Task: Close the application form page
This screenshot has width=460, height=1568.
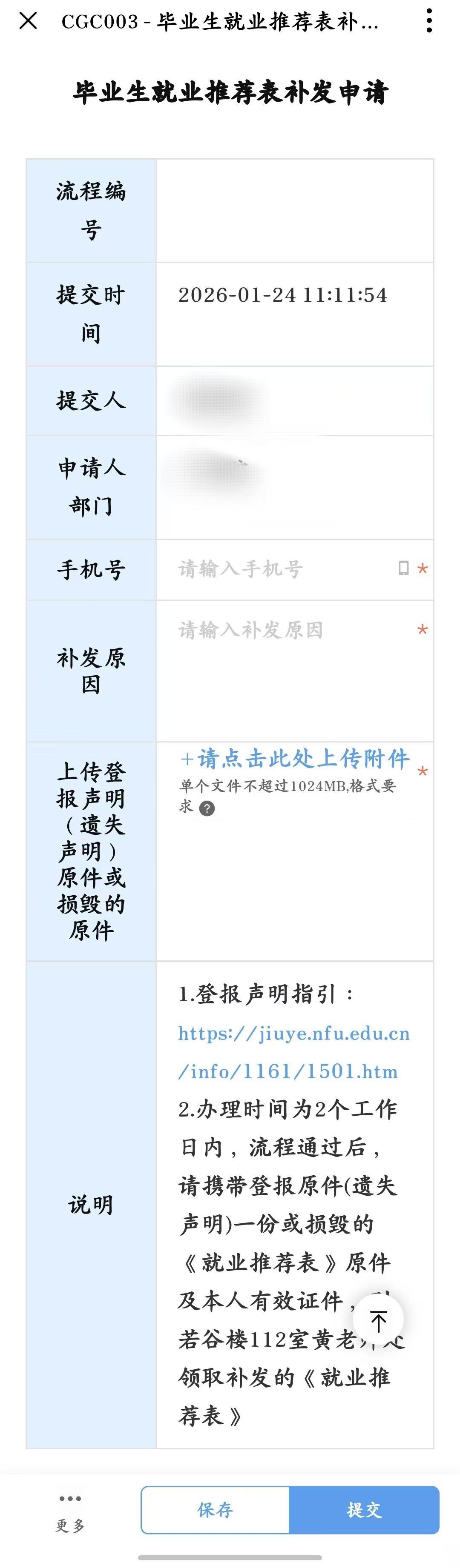Action: [28, 21]
